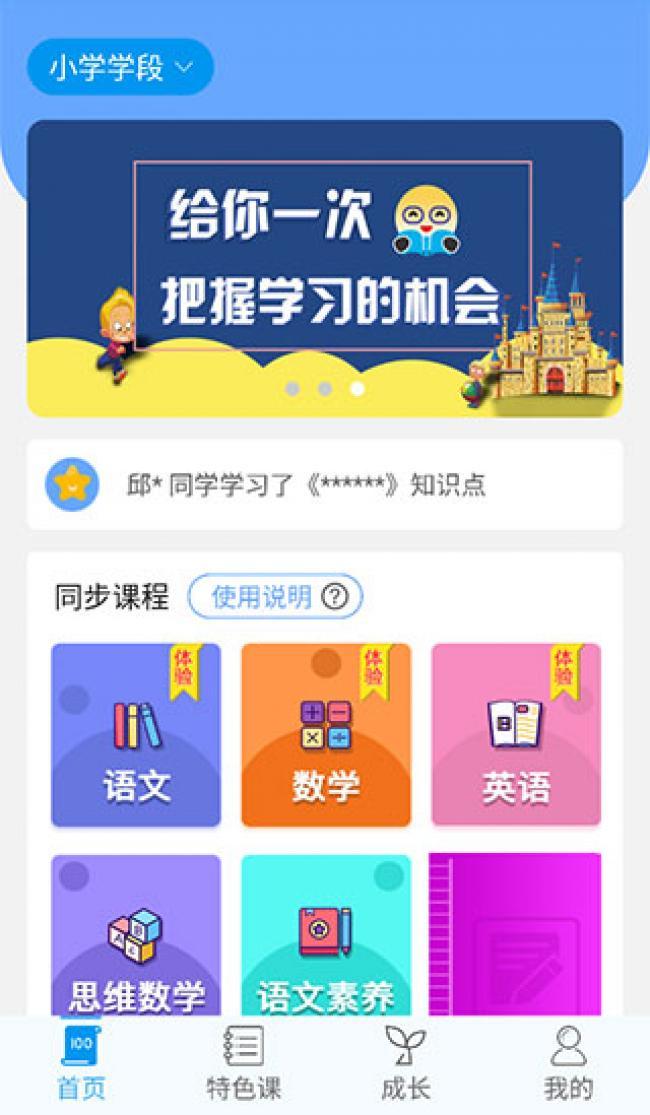
Task: Switch to the 首页 tab
Action: 81,1065
